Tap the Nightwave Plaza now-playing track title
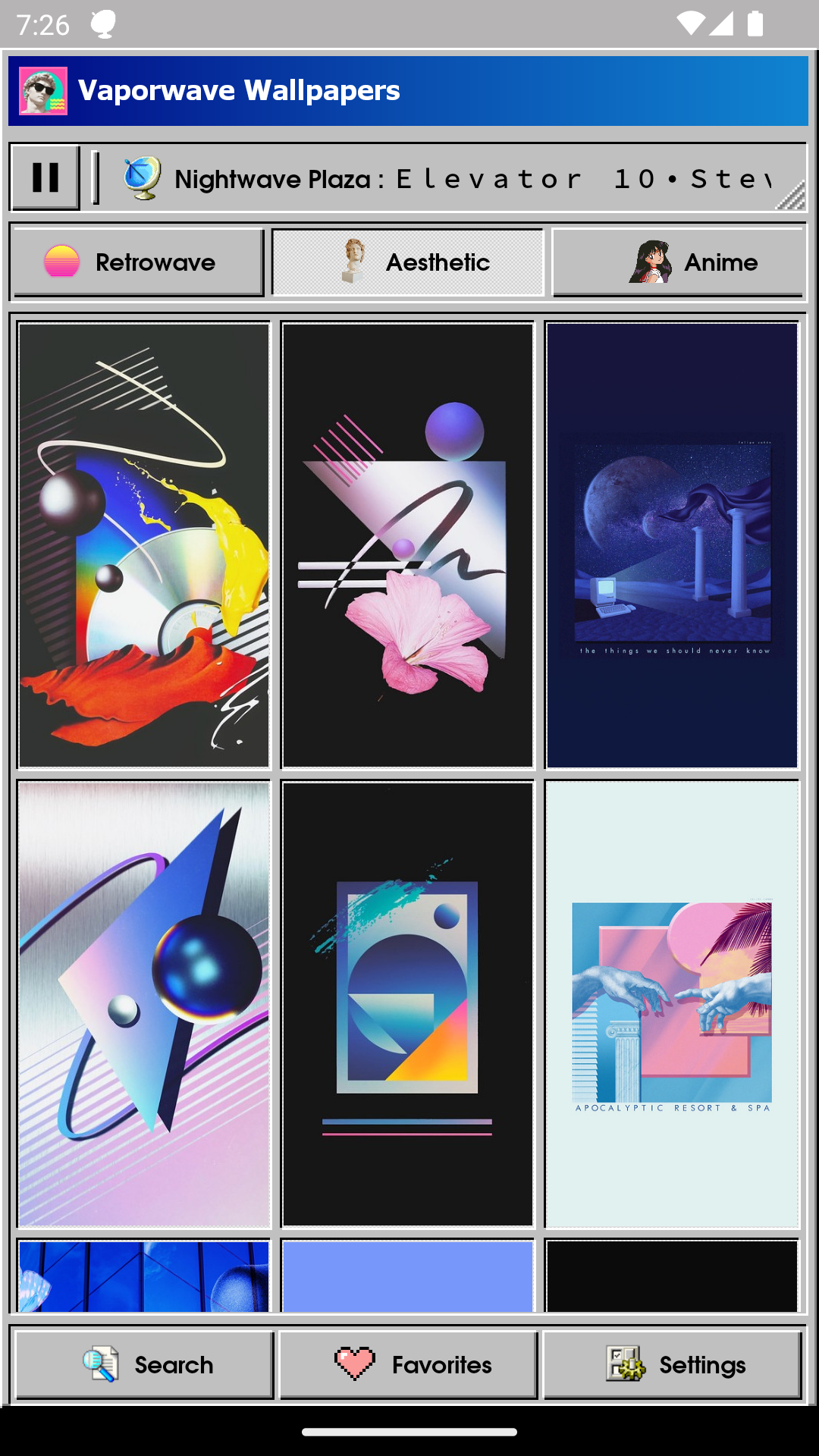Image resolution: width=819 pixels, height=1456 pixels. [470, 179]
